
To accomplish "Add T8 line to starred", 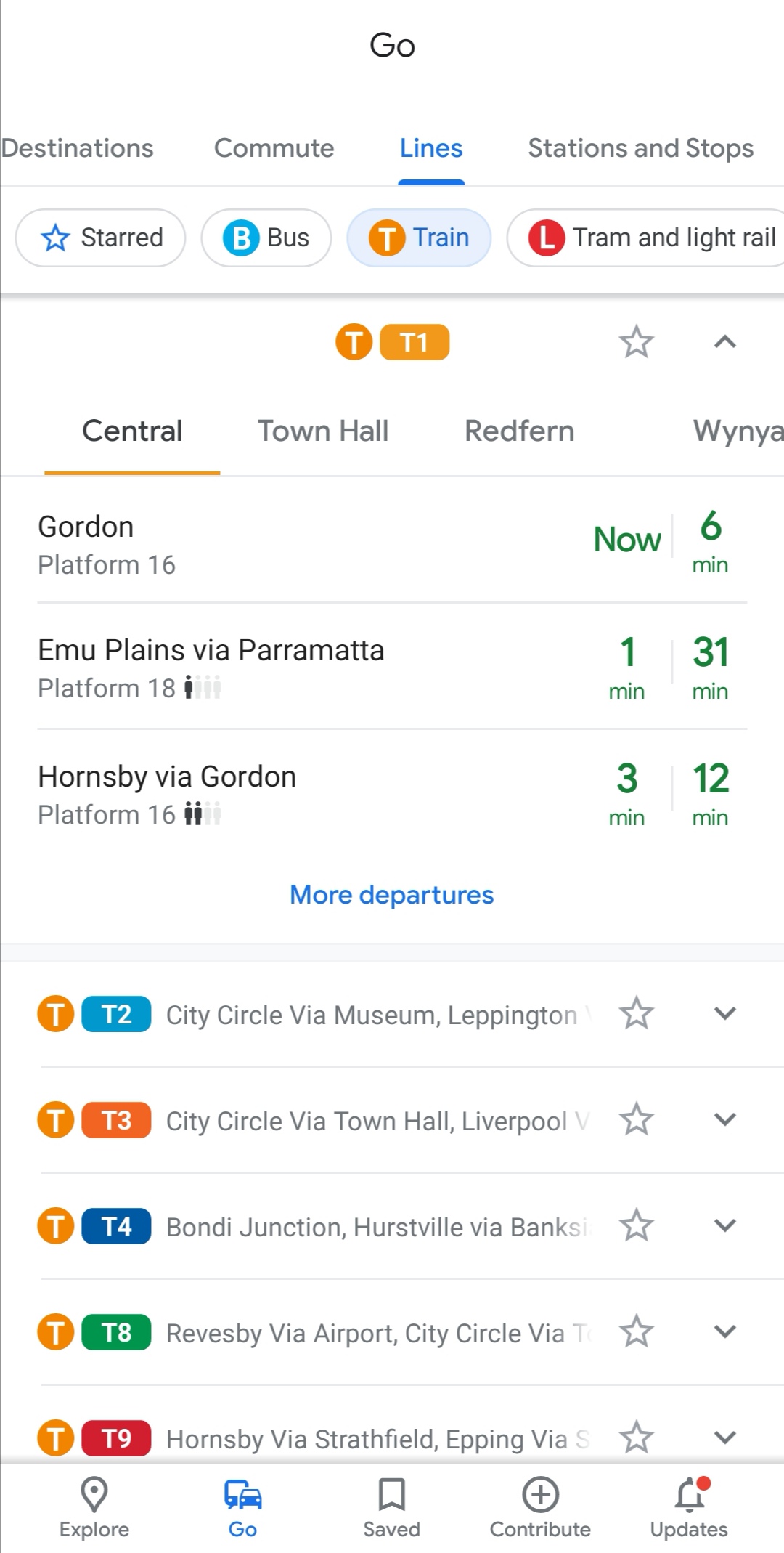I will (637, 1331).
